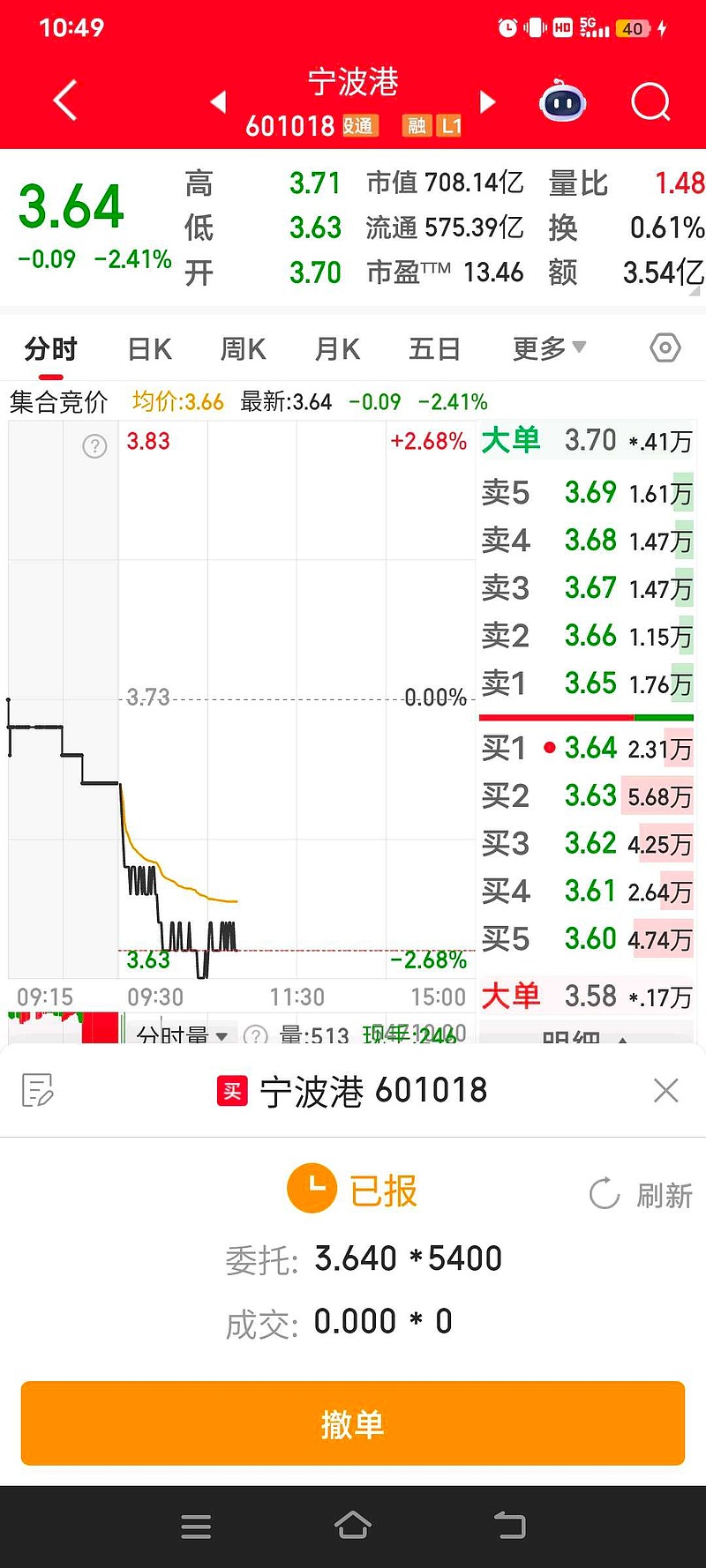Open the order note icon
706x1568 pixels.
[37, 1090]
